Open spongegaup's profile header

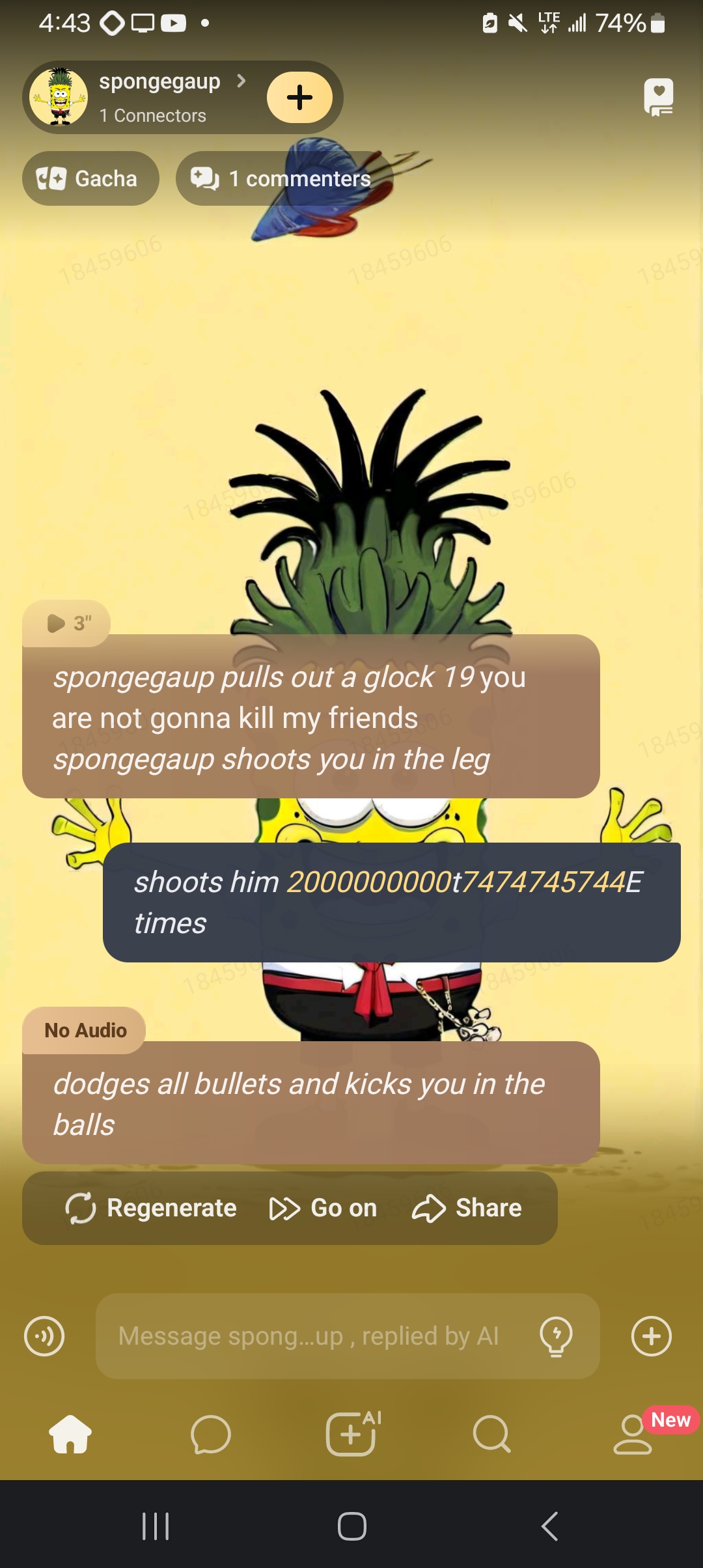(159, 96)
